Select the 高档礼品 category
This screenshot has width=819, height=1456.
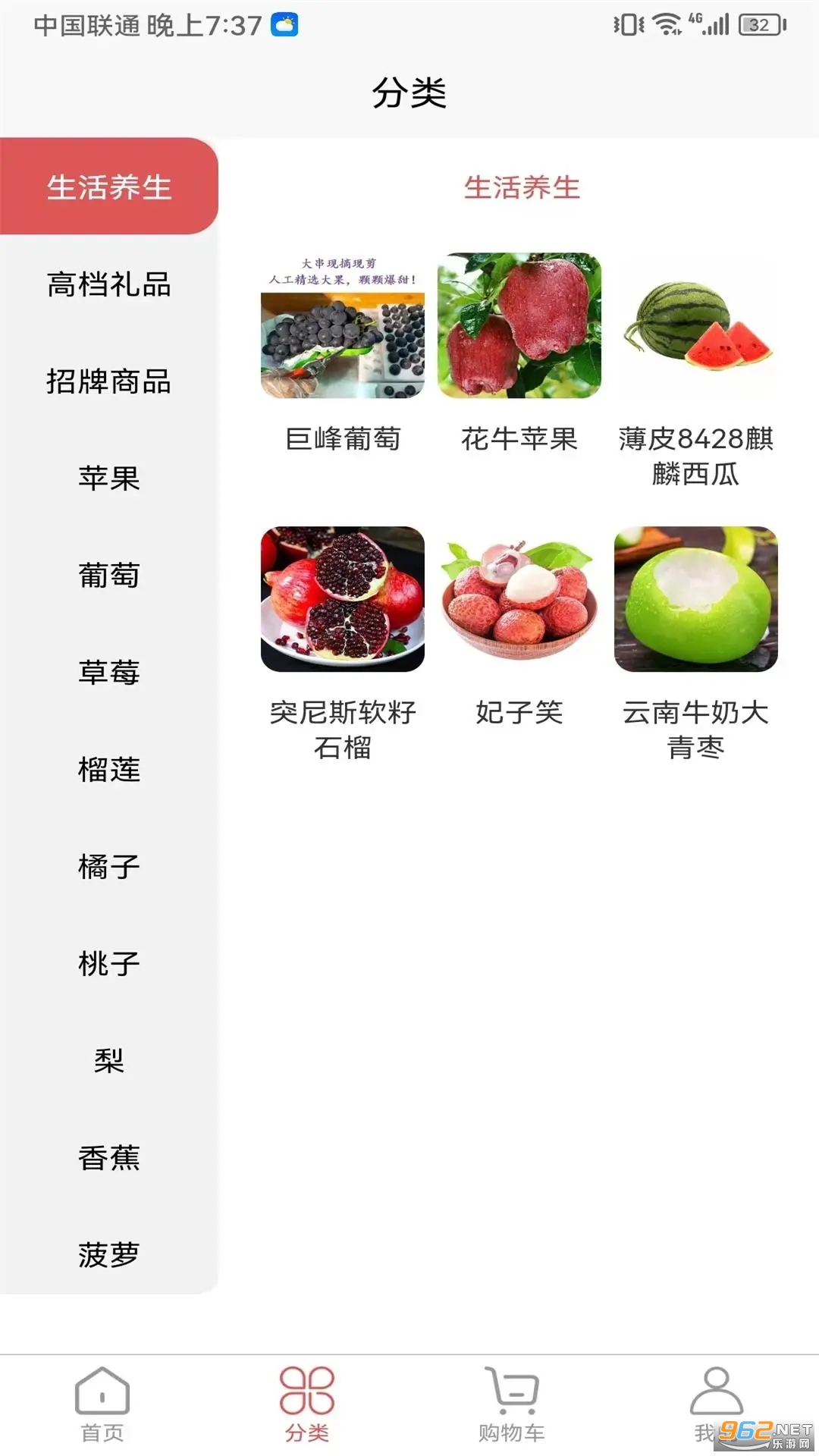pyautogui.click(x=108, y=284)
